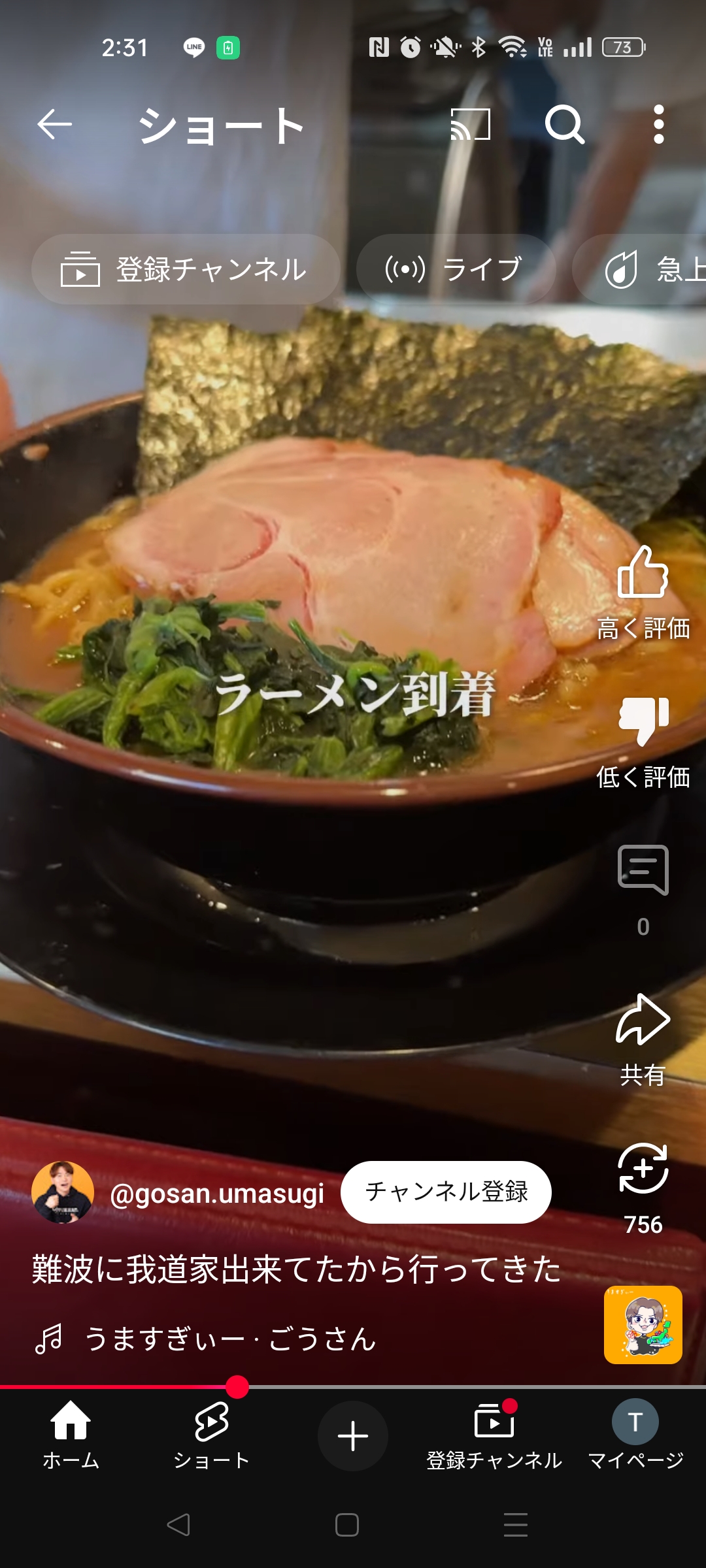The height and width of the screenshot is (1568, 706).
Task: Open the @gosan.umasugi channel
Action: (x=217, y=1193)
